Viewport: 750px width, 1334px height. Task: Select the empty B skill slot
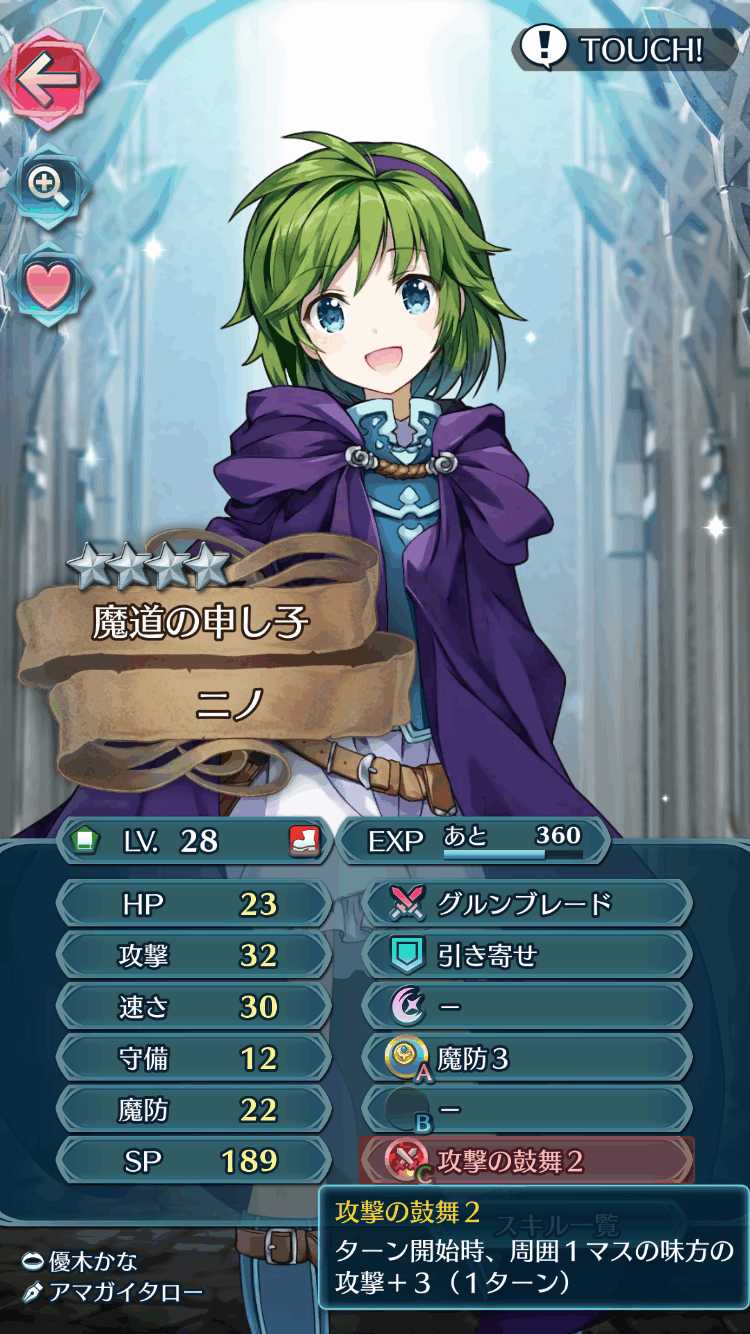pyautogui.click(x=525, y=1110)
